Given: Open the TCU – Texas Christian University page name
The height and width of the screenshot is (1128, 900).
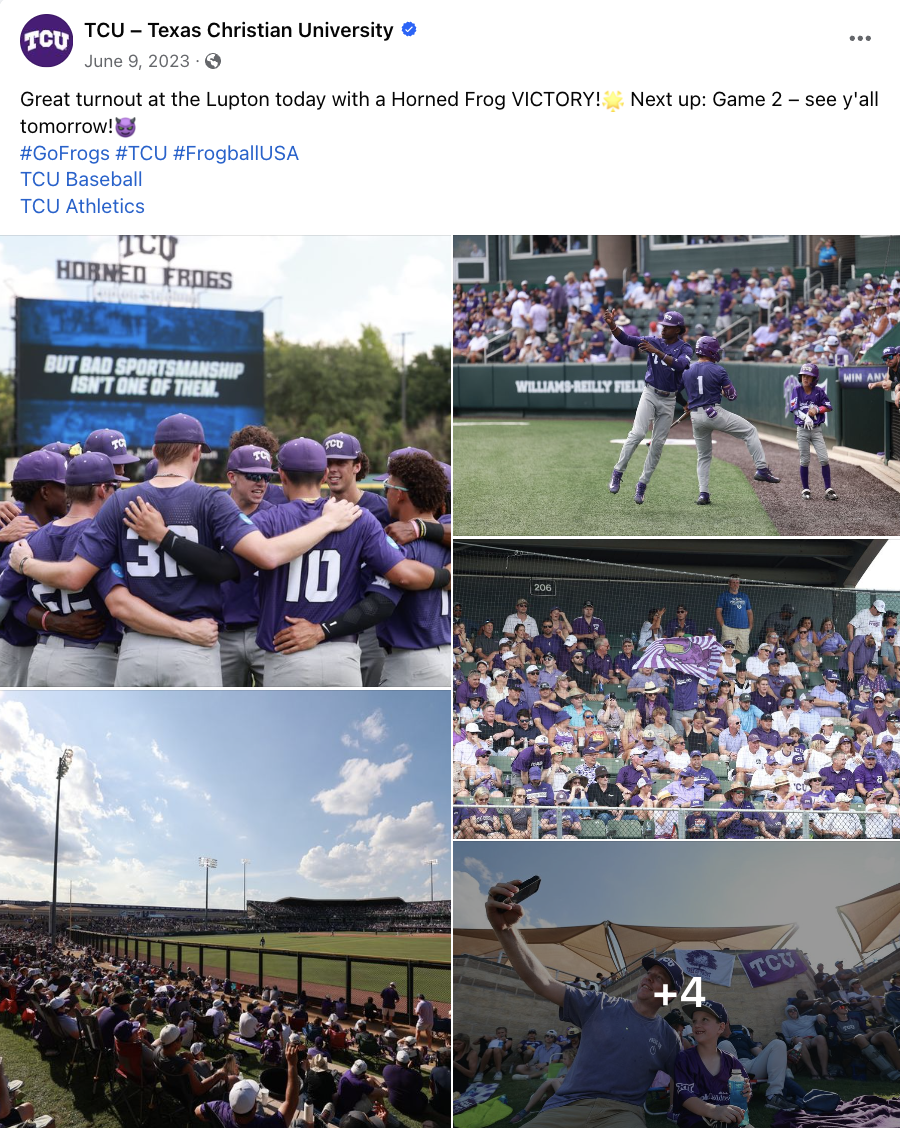Looking at the screenshot, I should [x=239, y=30].
